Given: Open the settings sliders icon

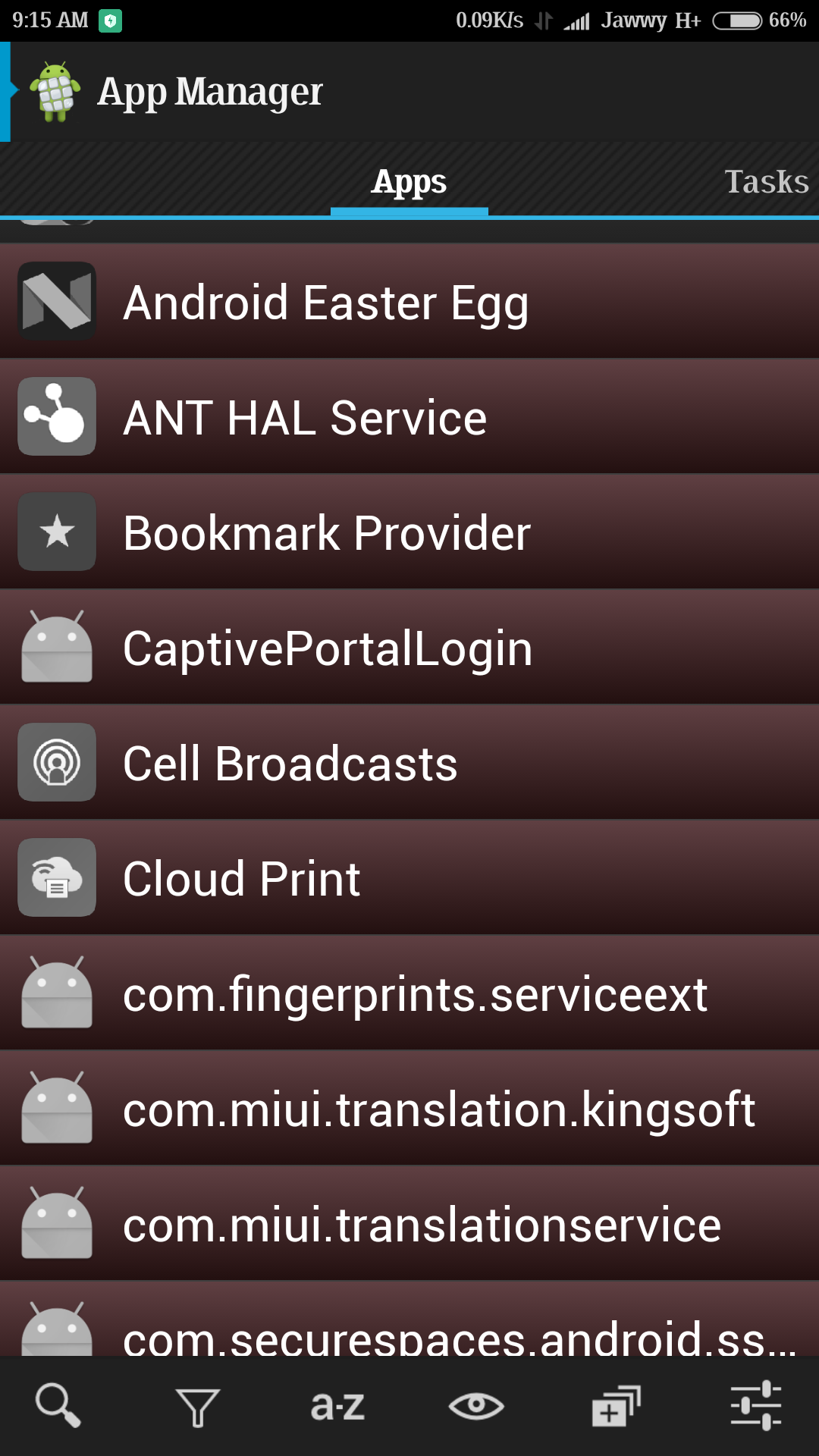Looking at the screenshot, I should coord(756,1405).
